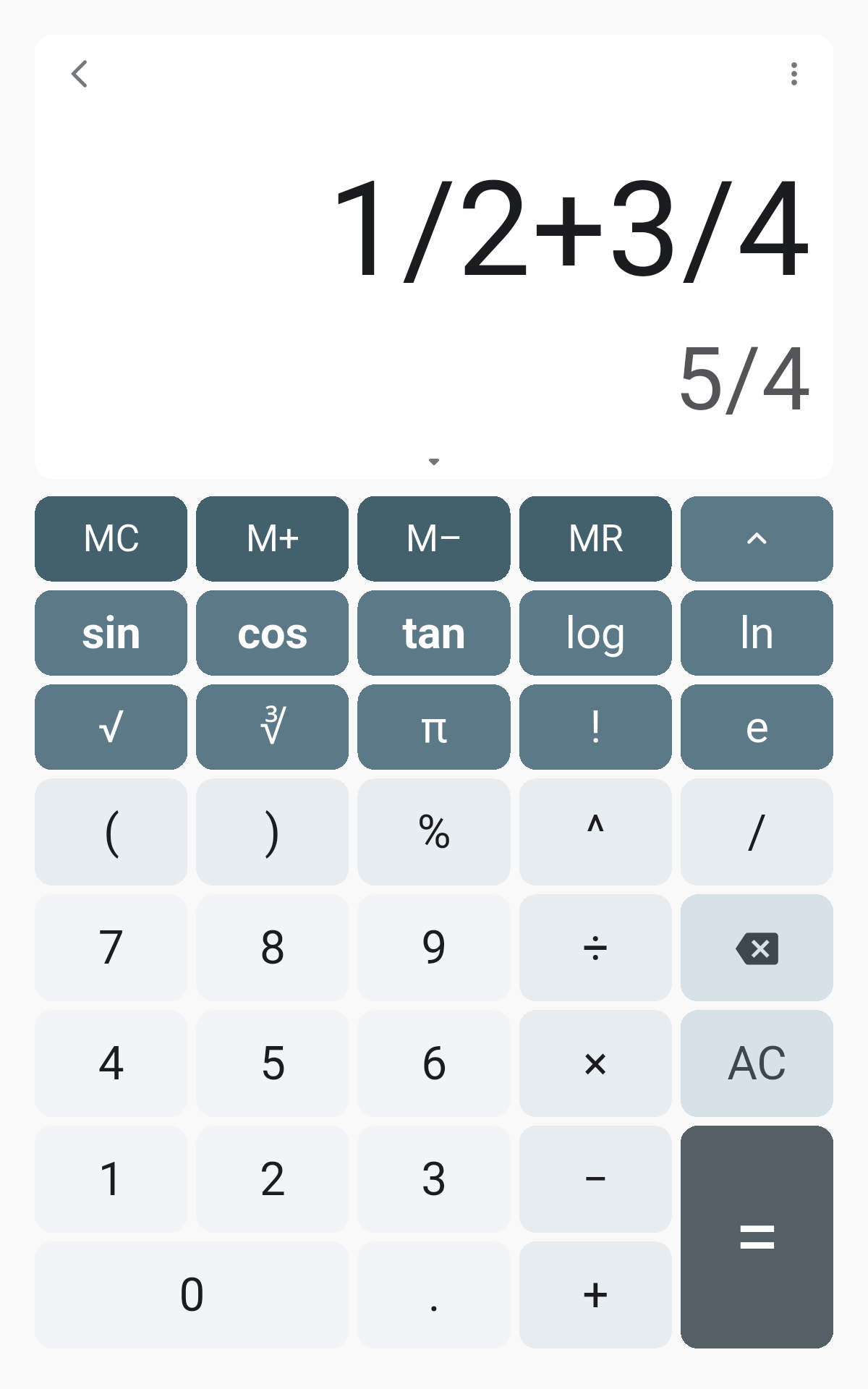Go back using the top-left arrow
868x1389 pixels.
[80, 74]
